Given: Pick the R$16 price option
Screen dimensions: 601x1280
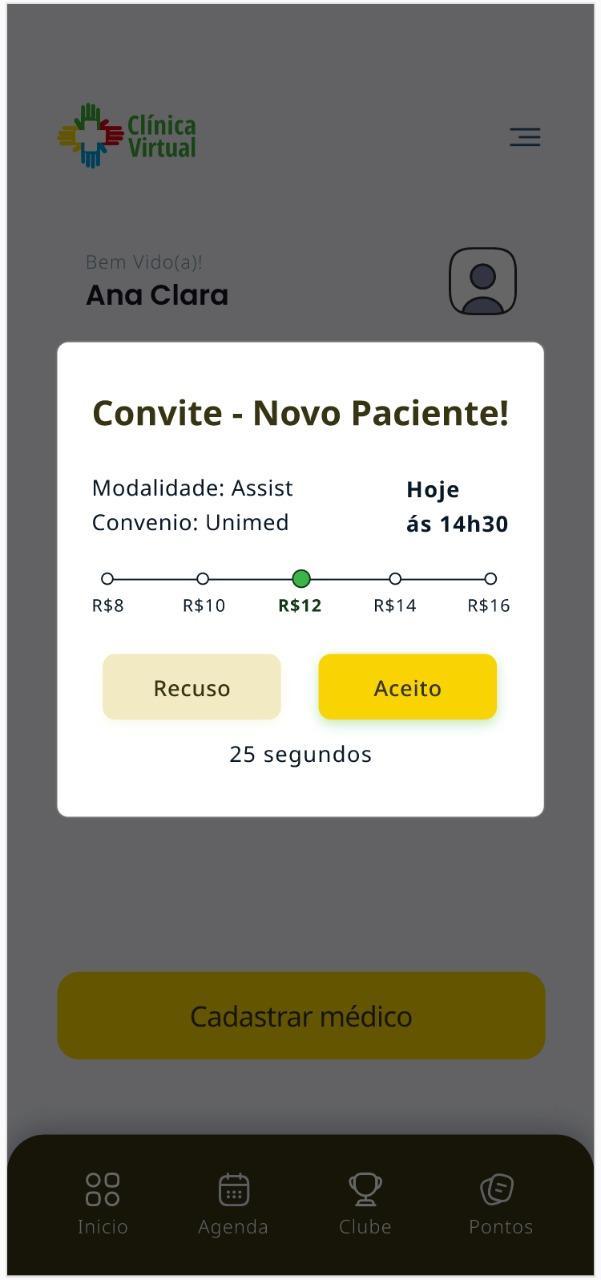Looking at the screenshot, I should pyautogui.click(x=490, y=579).
